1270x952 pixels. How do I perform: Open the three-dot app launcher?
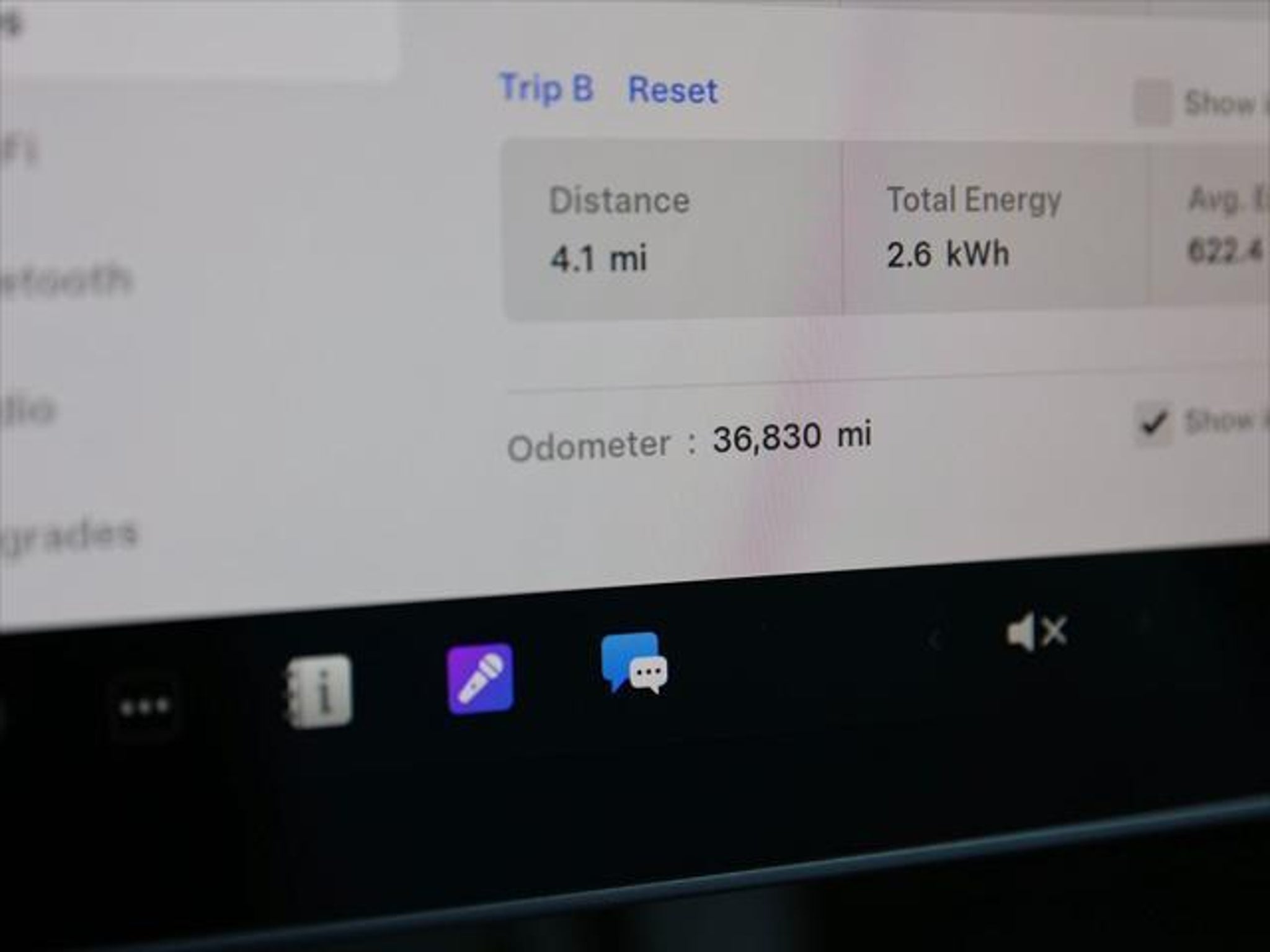144,707
